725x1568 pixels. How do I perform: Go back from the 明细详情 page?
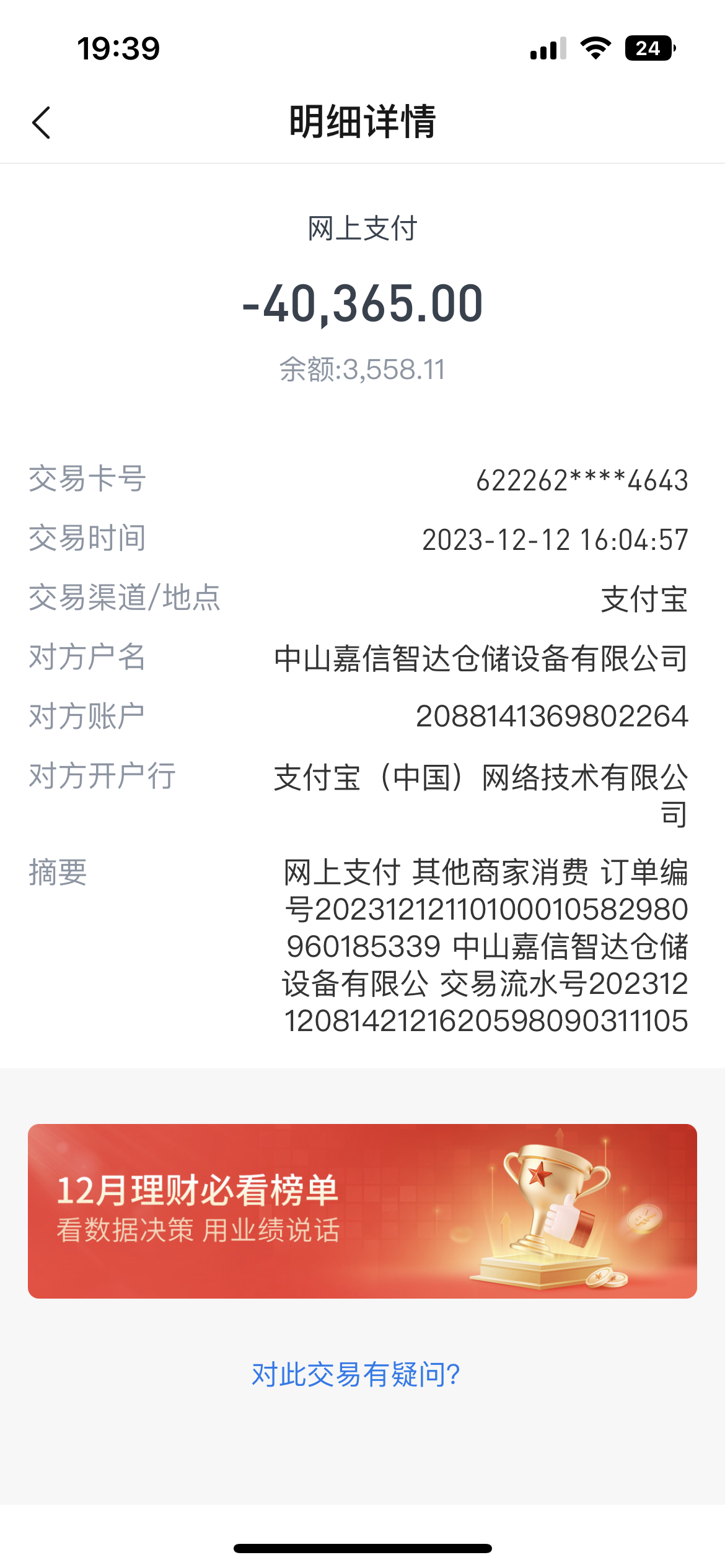(x=42, y=123)
